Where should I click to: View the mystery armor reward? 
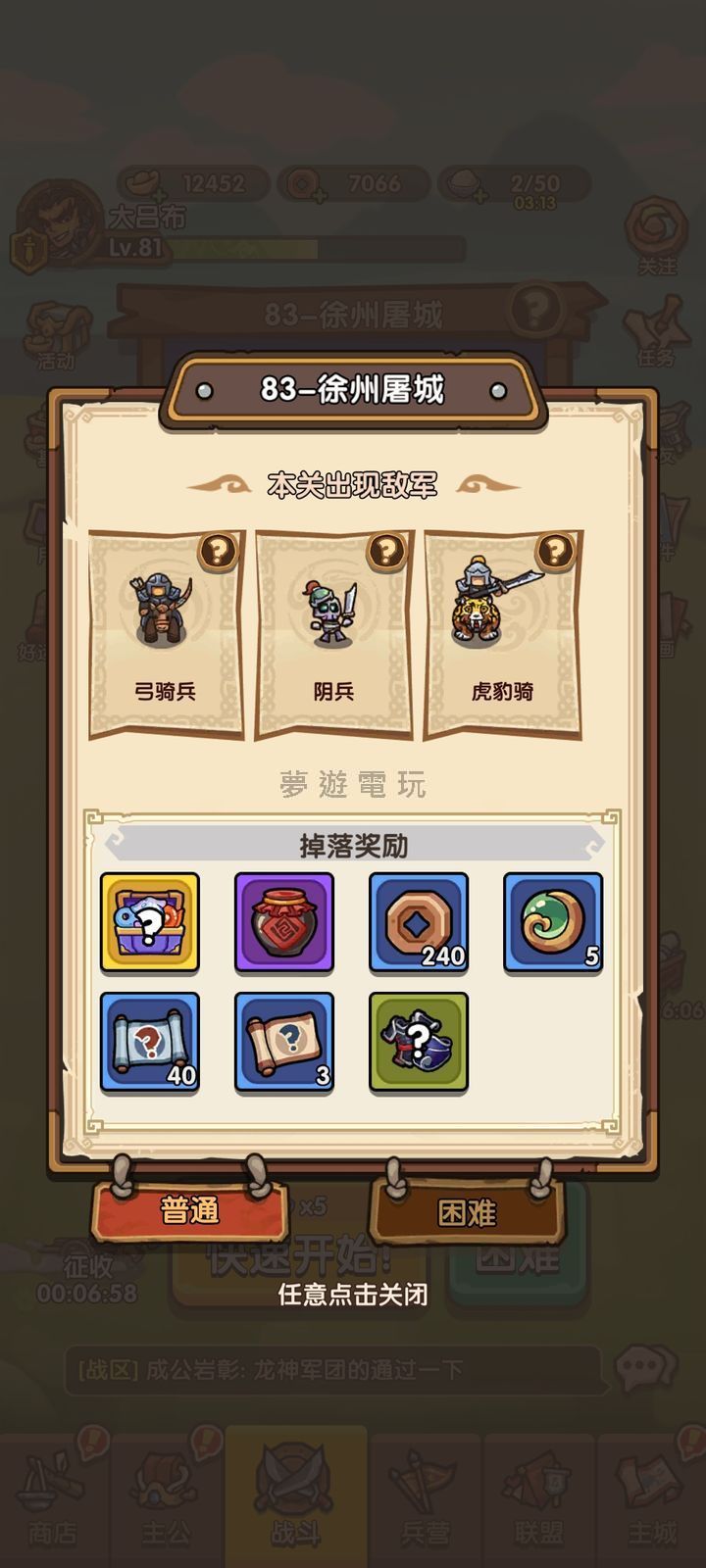(x=419, y=1042)
